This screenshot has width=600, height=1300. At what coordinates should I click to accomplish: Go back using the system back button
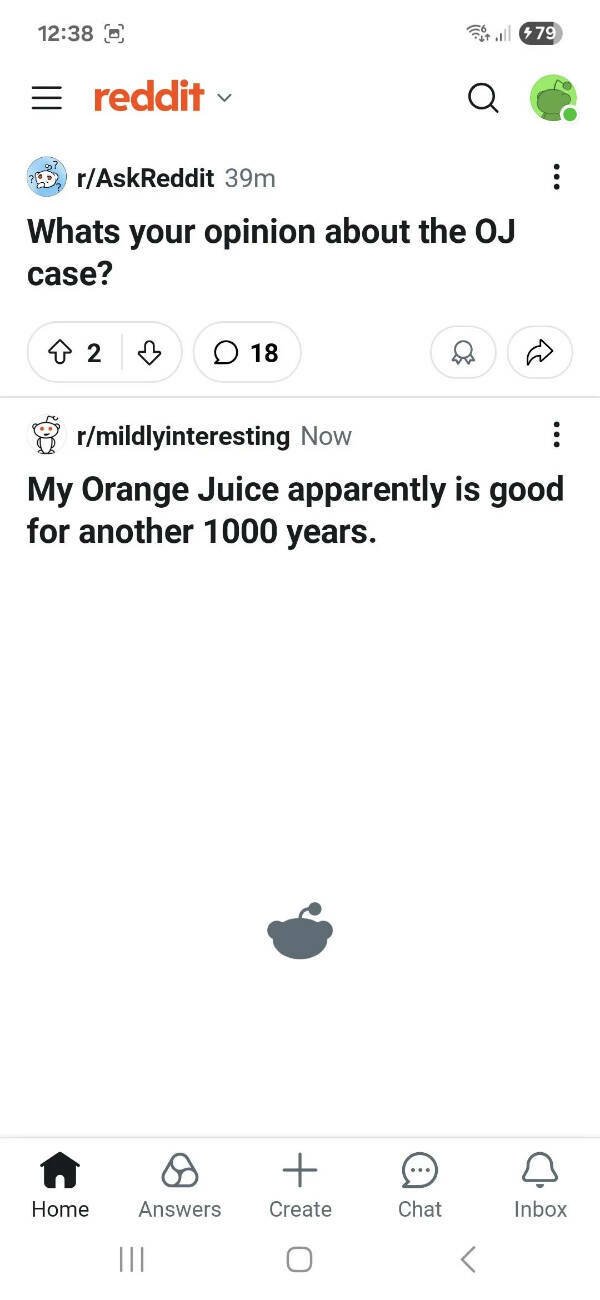coord(467,1259)
